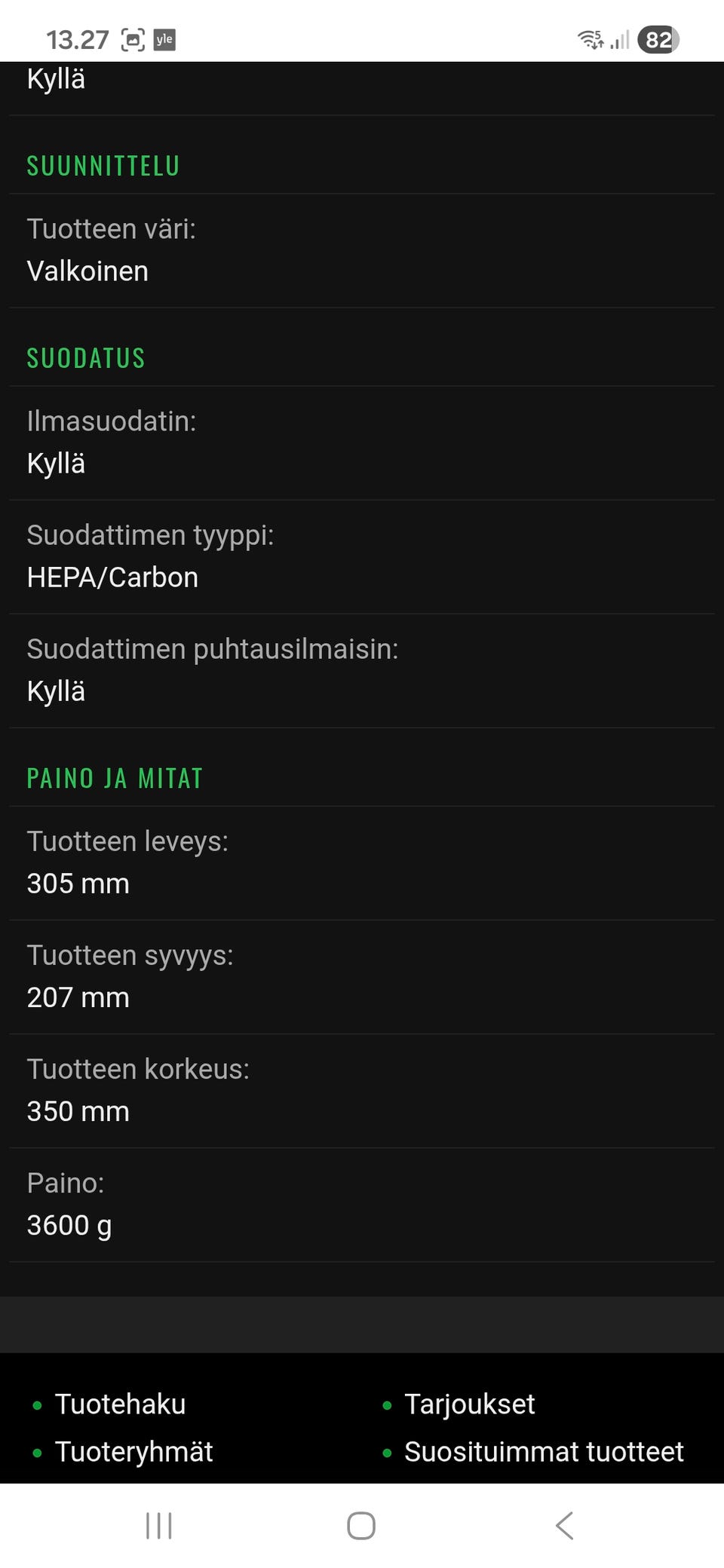724x1568 pixels.
Task: Open the Suosituimmat tuotteet link
Action: coord(544,1451)
